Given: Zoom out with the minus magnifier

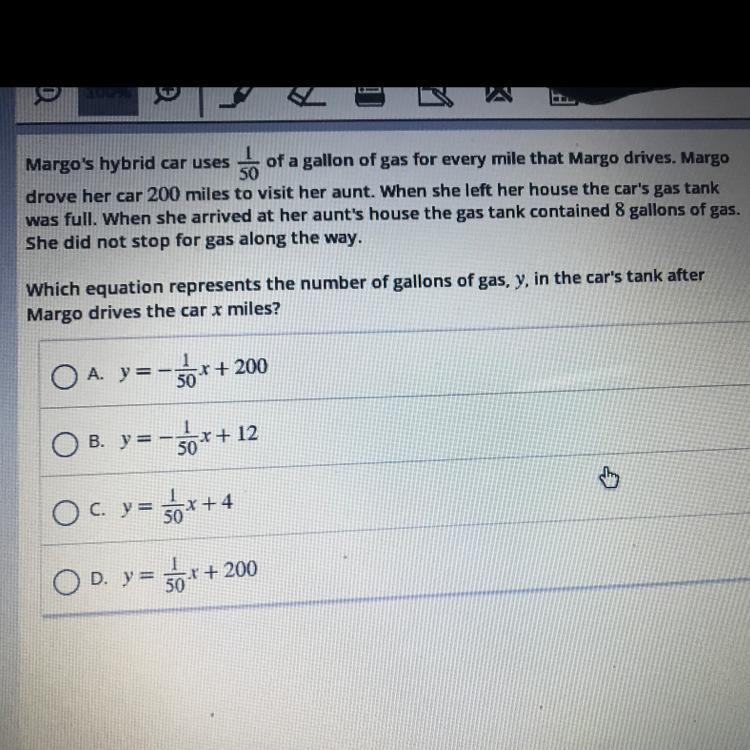Looking at the screenshot, I should click(48, 94).
